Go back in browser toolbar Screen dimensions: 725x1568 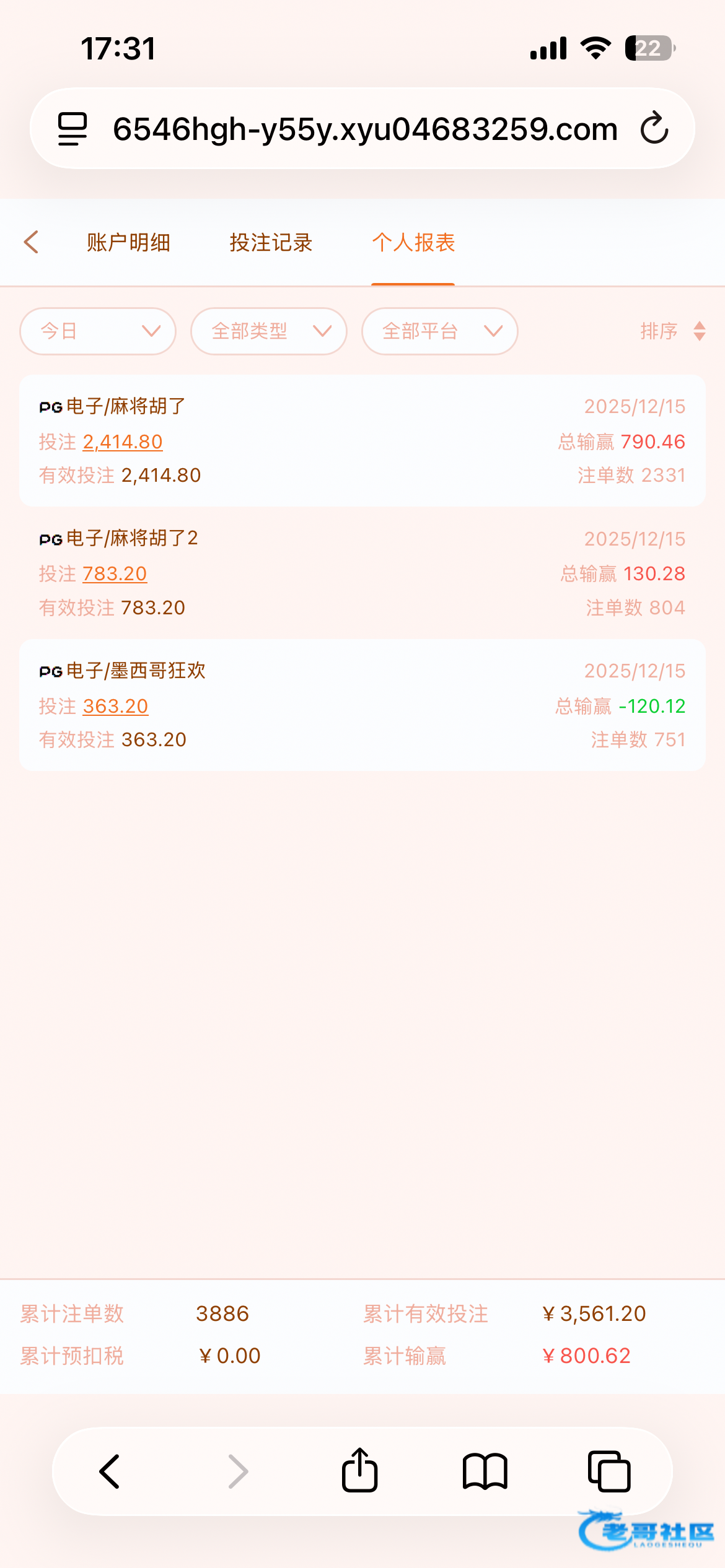[x=110, y=1471]
